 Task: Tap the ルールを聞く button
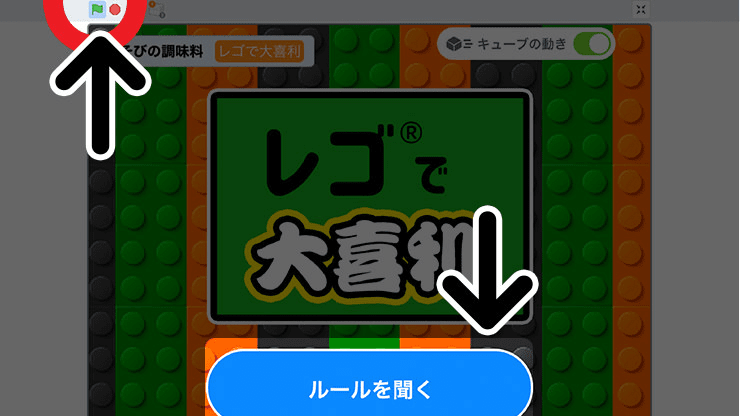click(x=369, y=389)
